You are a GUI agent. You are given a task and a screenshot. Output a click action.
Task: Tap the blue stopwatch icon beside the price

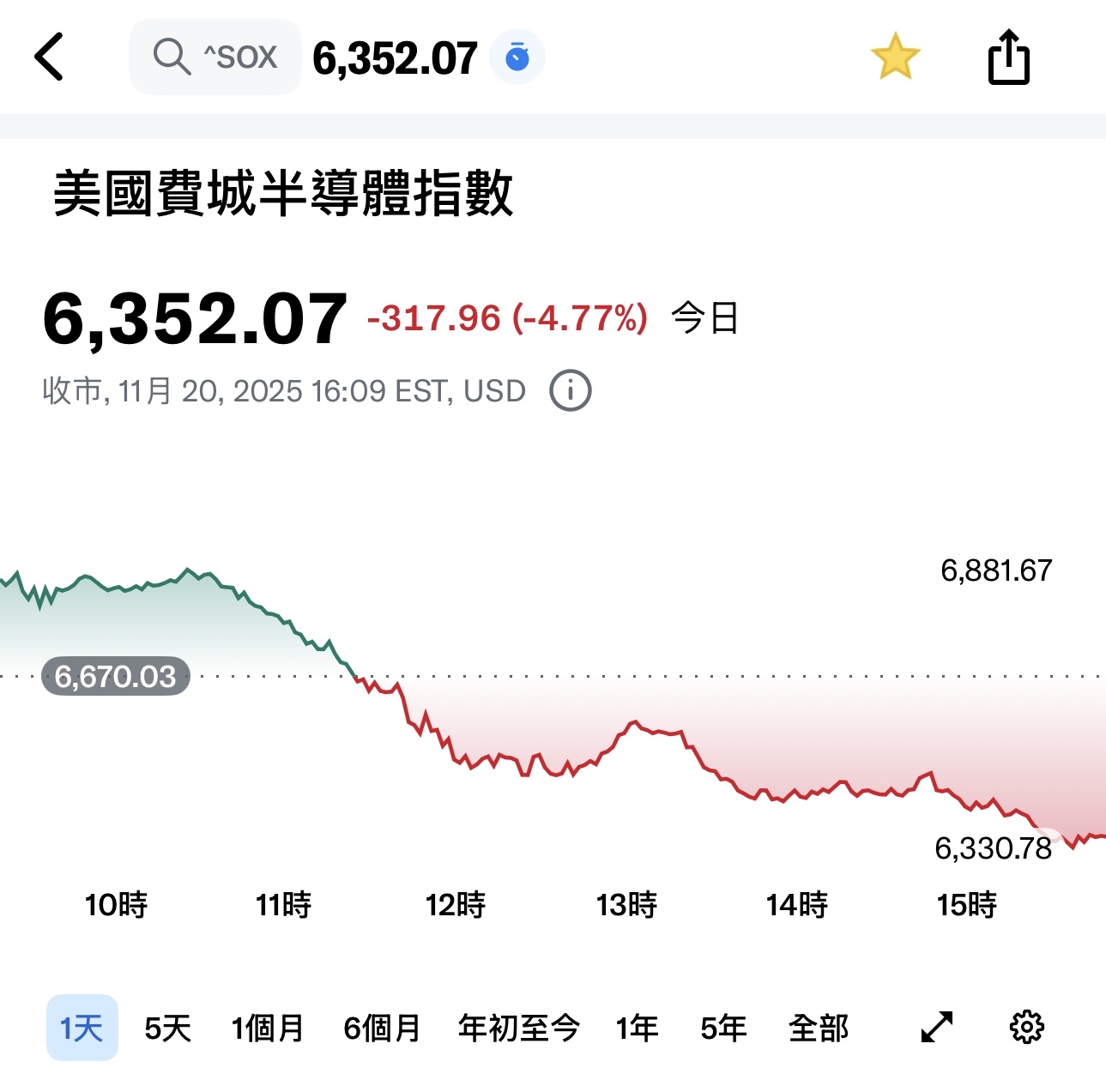[517, 57]
